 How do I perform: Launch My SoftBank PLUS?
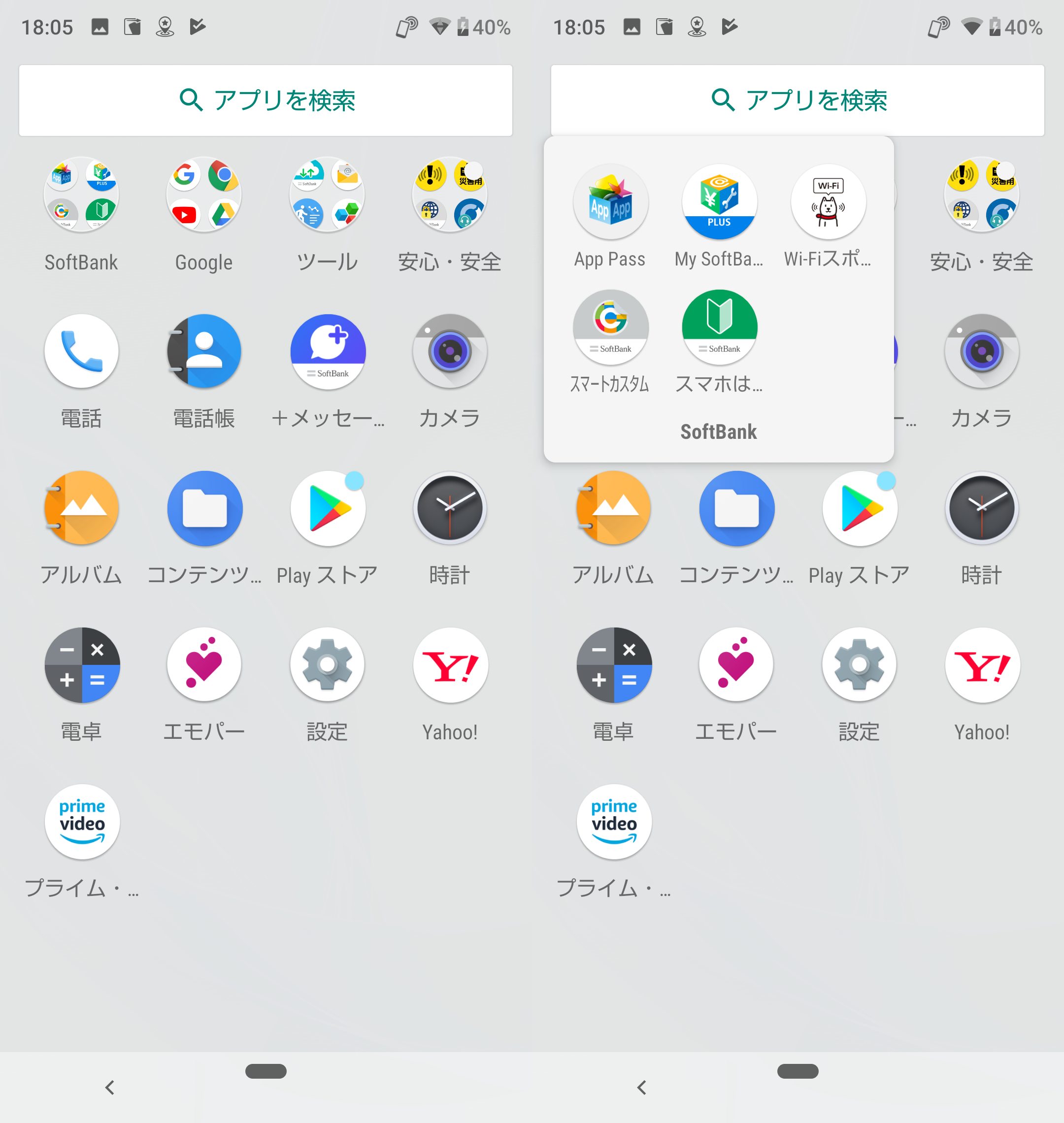(x=719, y=202)
